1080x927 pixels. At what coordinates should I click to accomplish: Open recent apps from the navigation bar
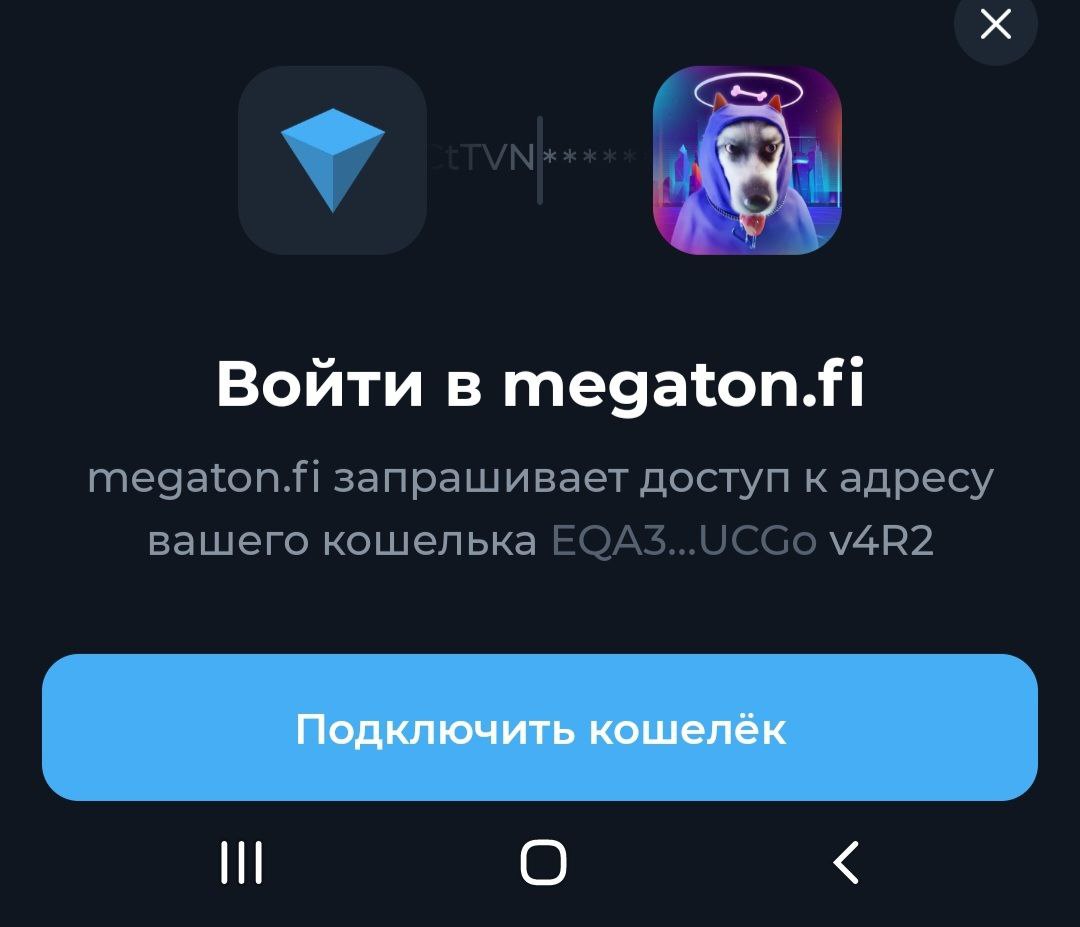pyautogui.click(x=241, y=862)
